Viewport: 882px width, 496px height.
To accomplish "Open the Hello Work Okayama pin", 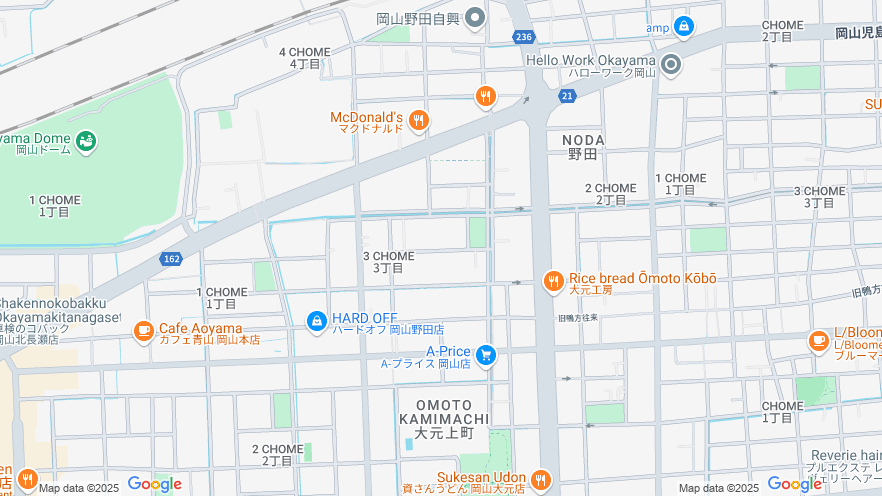I will coord(670,66).
